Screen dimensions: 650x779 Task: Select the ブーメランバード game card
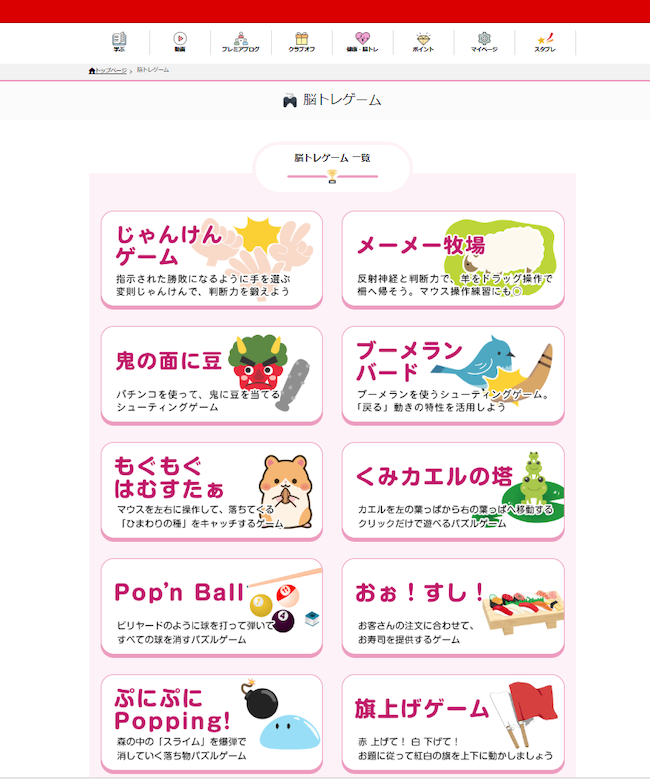click(x=453, y=375)
